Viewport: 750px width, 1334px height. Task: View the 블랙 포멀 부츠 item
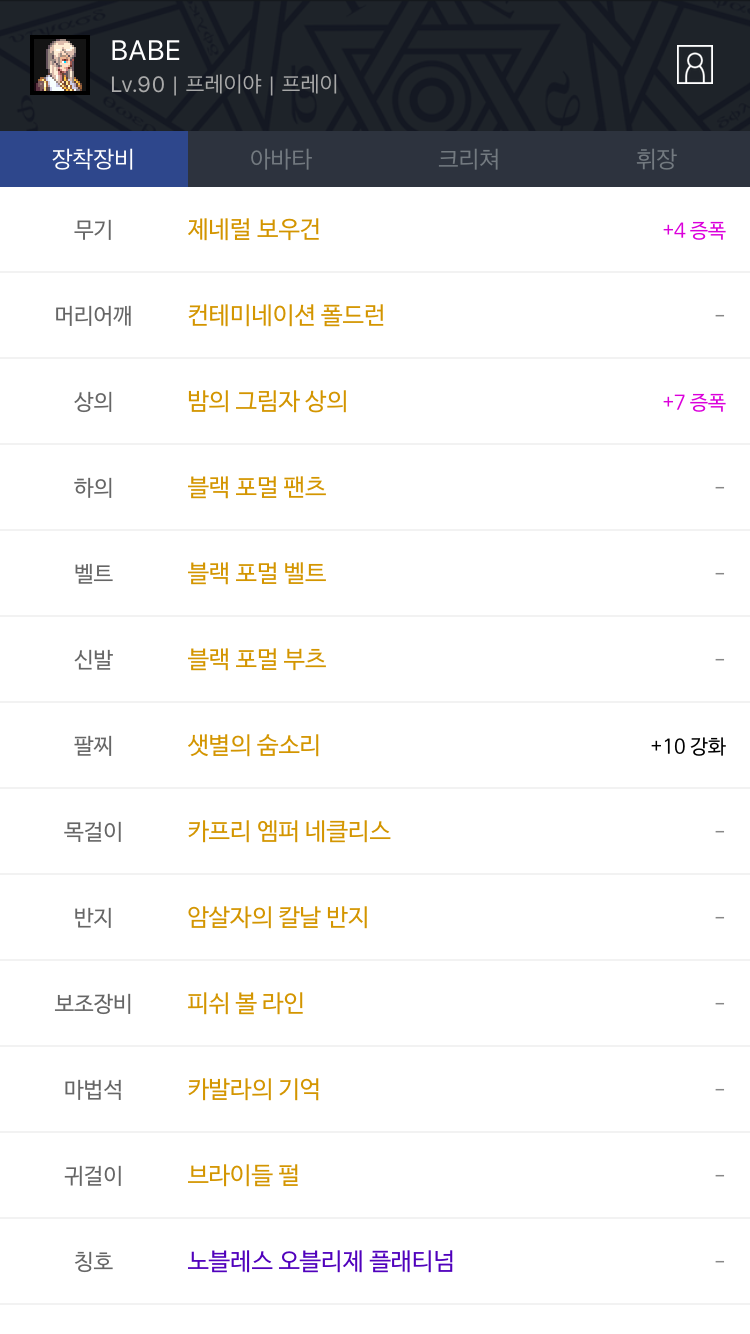tap(375, 660)
